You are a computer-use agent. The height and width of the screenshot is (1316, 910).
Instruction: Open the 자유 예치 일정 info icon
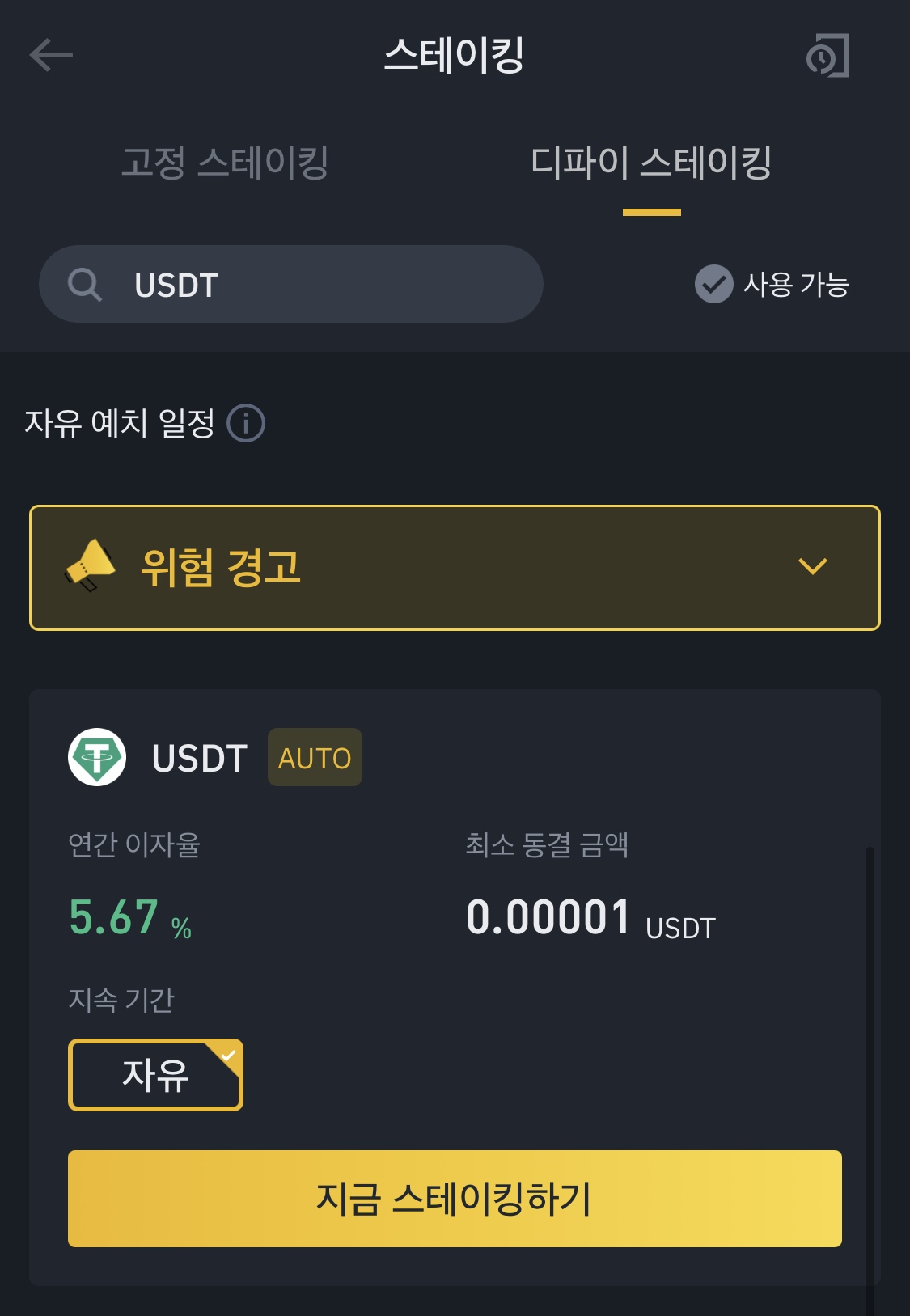click(x=245, y=423)
